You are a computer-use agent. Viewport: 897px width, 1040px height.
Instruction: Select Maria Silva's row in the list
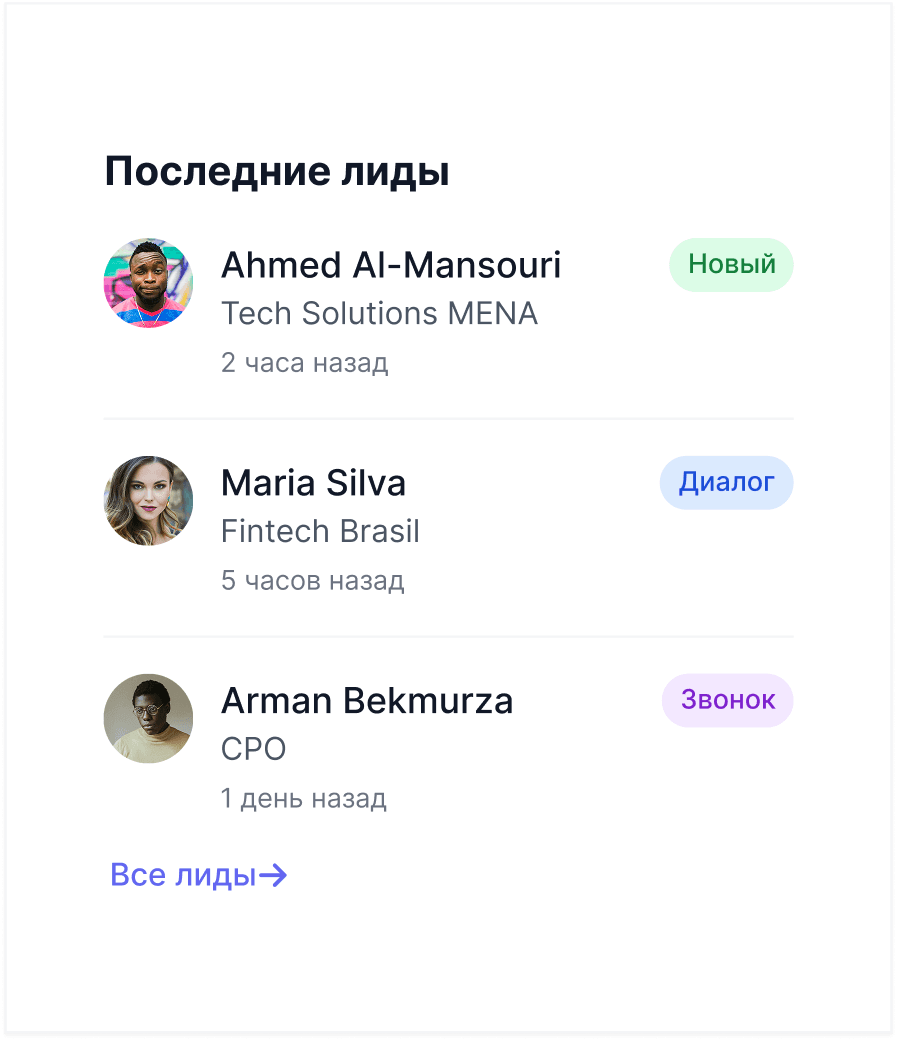(448, 501)
